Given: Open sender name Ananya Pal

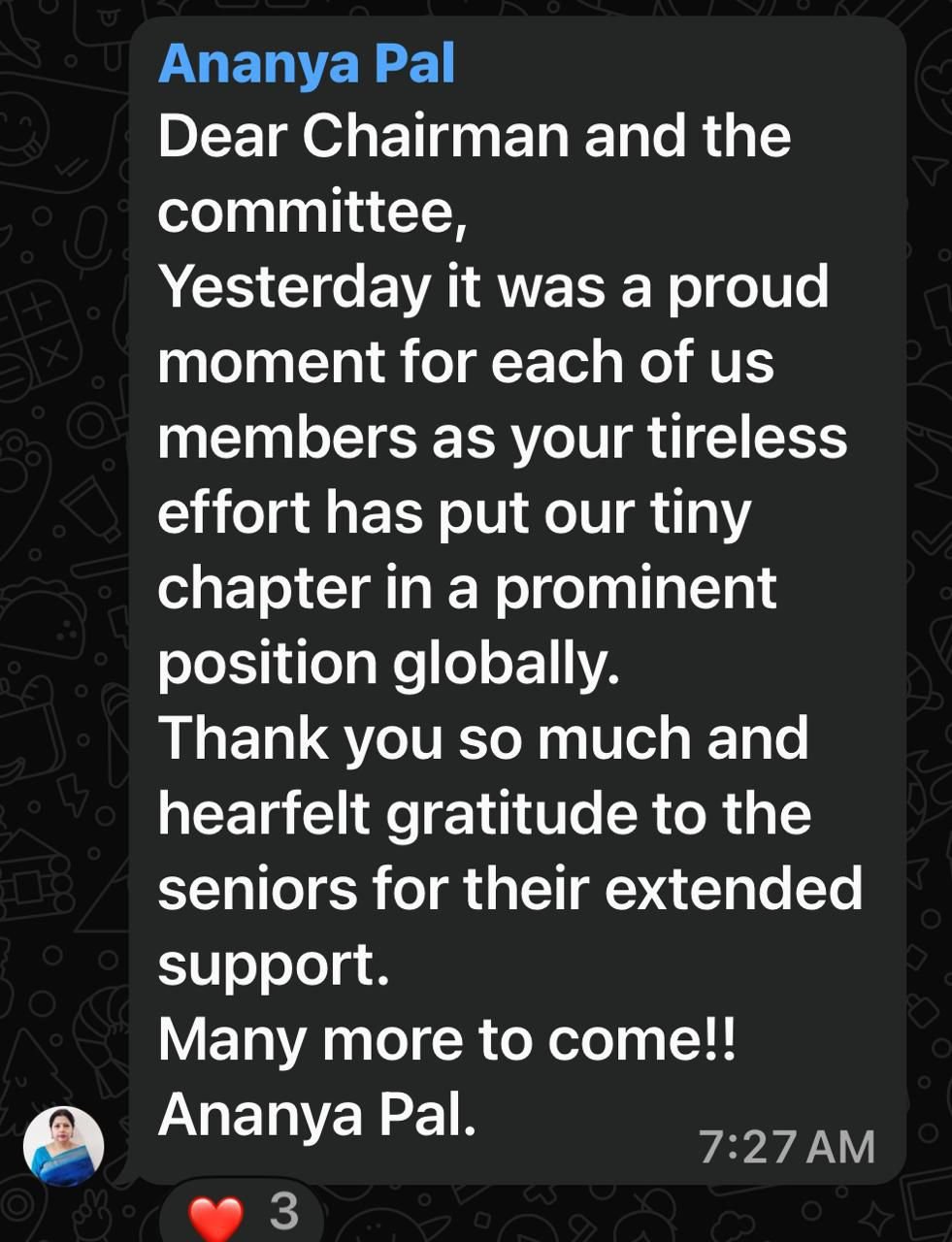Looking at the screenshot, I should point(306,64).
